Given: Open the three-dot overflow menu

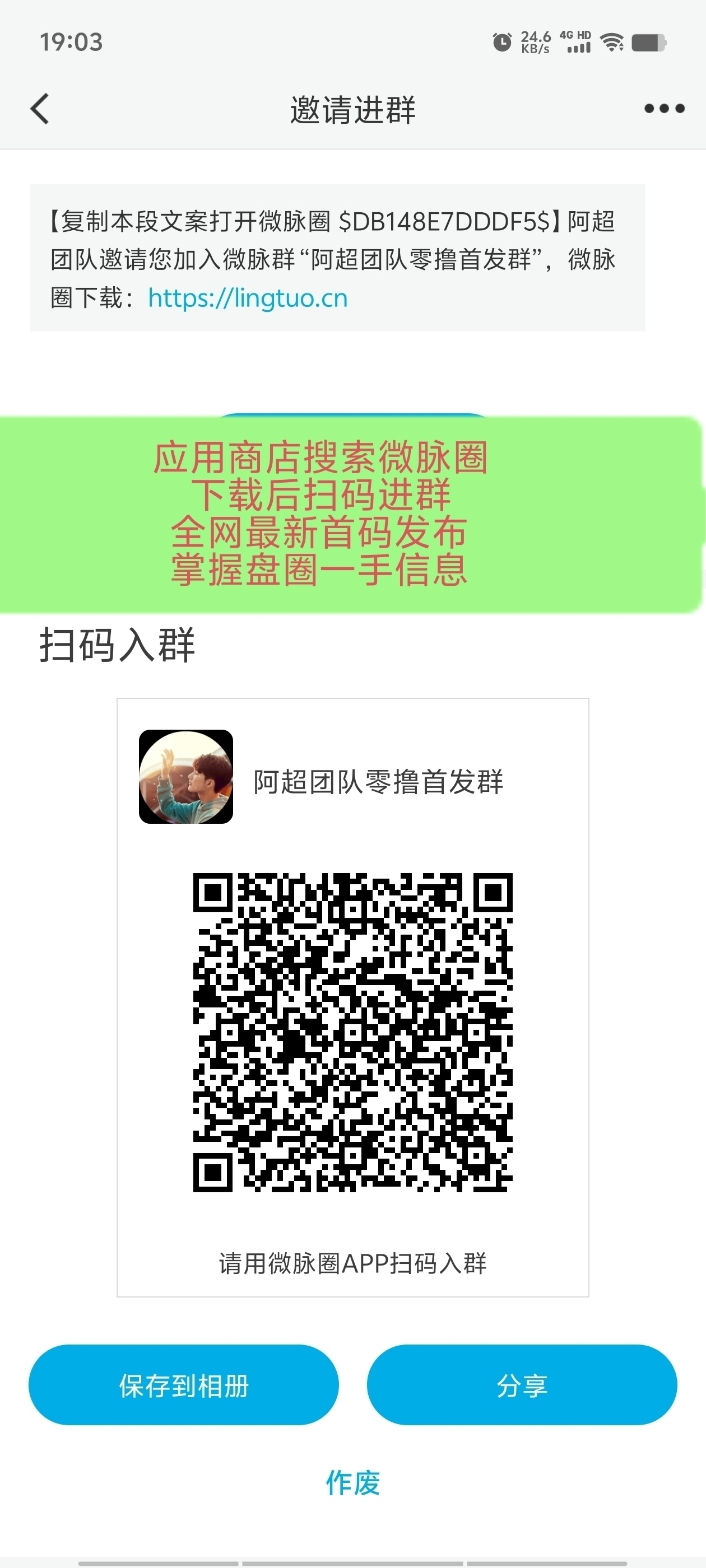Looking at the screenshot, I should pos(665,109).
